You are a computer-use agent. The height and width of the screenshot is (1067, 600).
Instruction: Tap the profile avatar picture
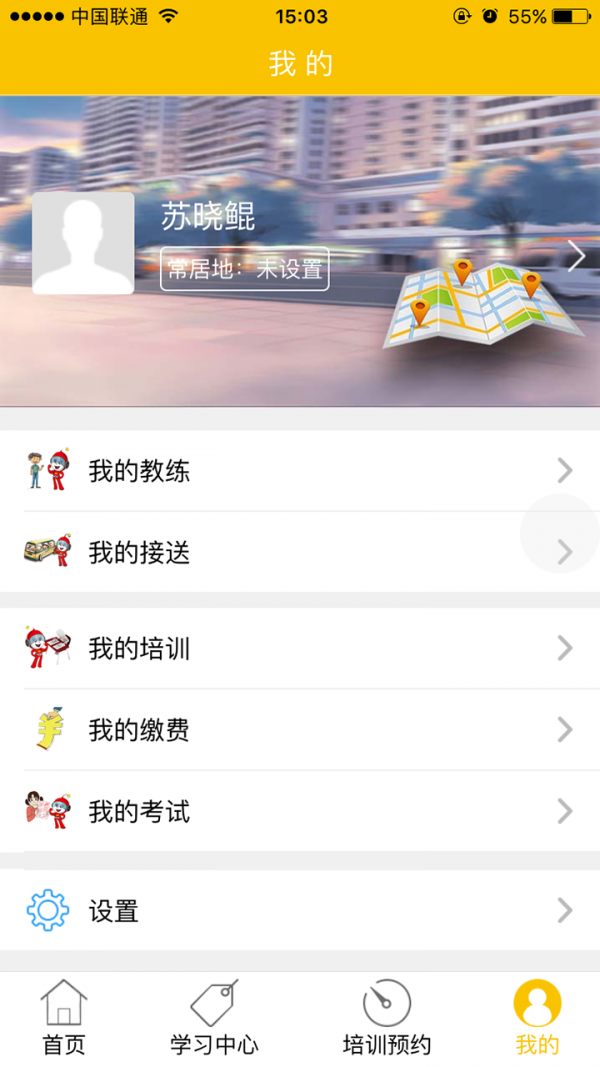coord(83,243)
